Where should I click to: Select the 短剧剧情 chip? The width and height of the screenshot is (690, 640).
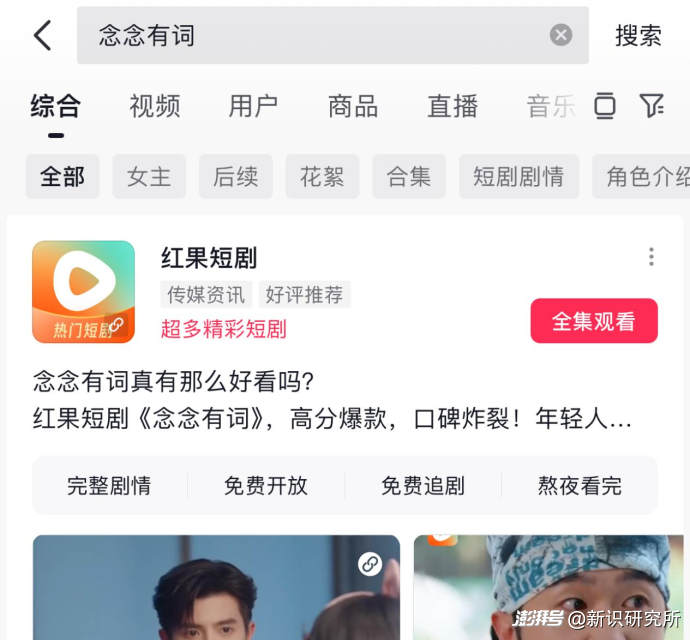pyautogui.click(x=518, y=177)
